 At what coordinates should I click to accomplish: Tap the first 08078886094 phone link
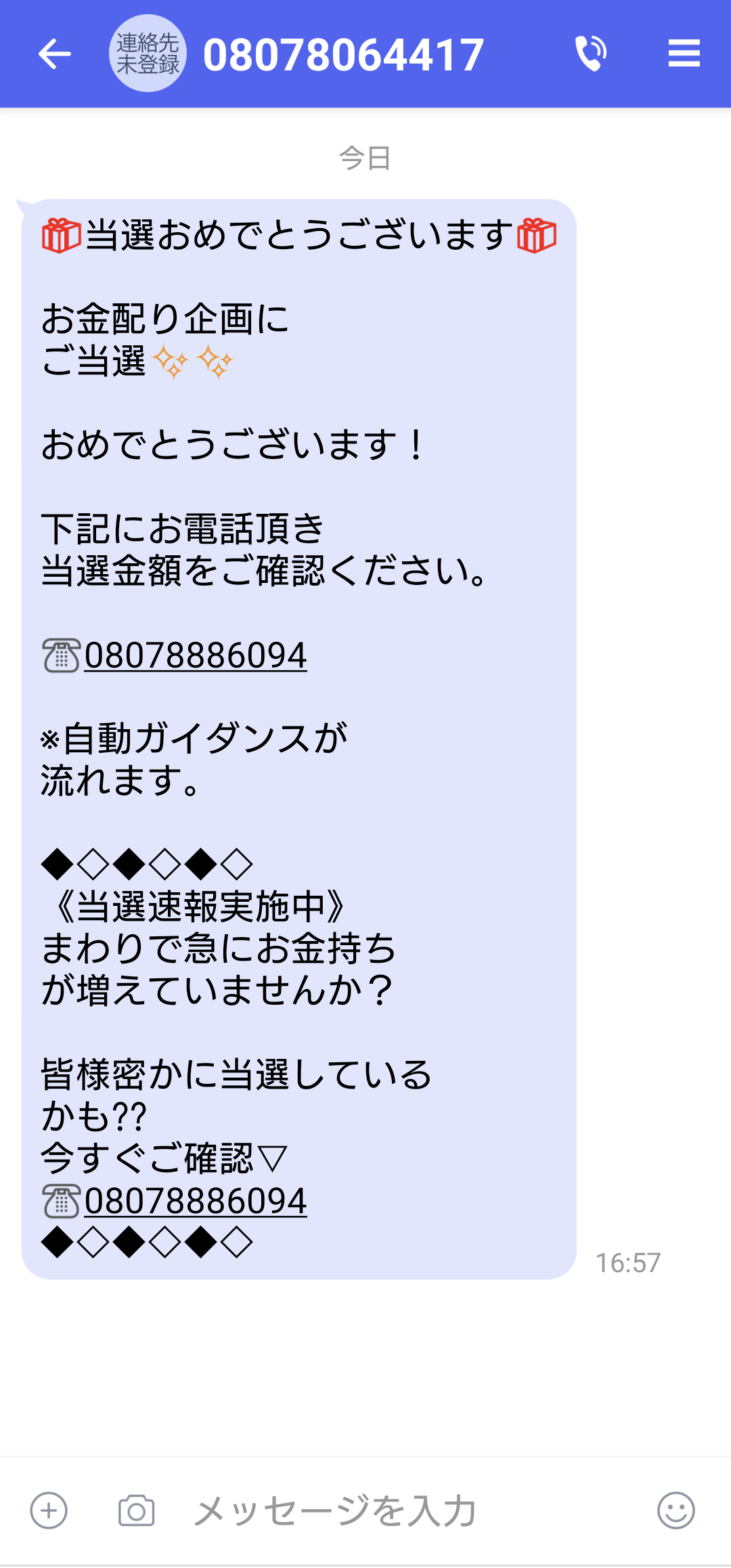[x=196, y=655]
